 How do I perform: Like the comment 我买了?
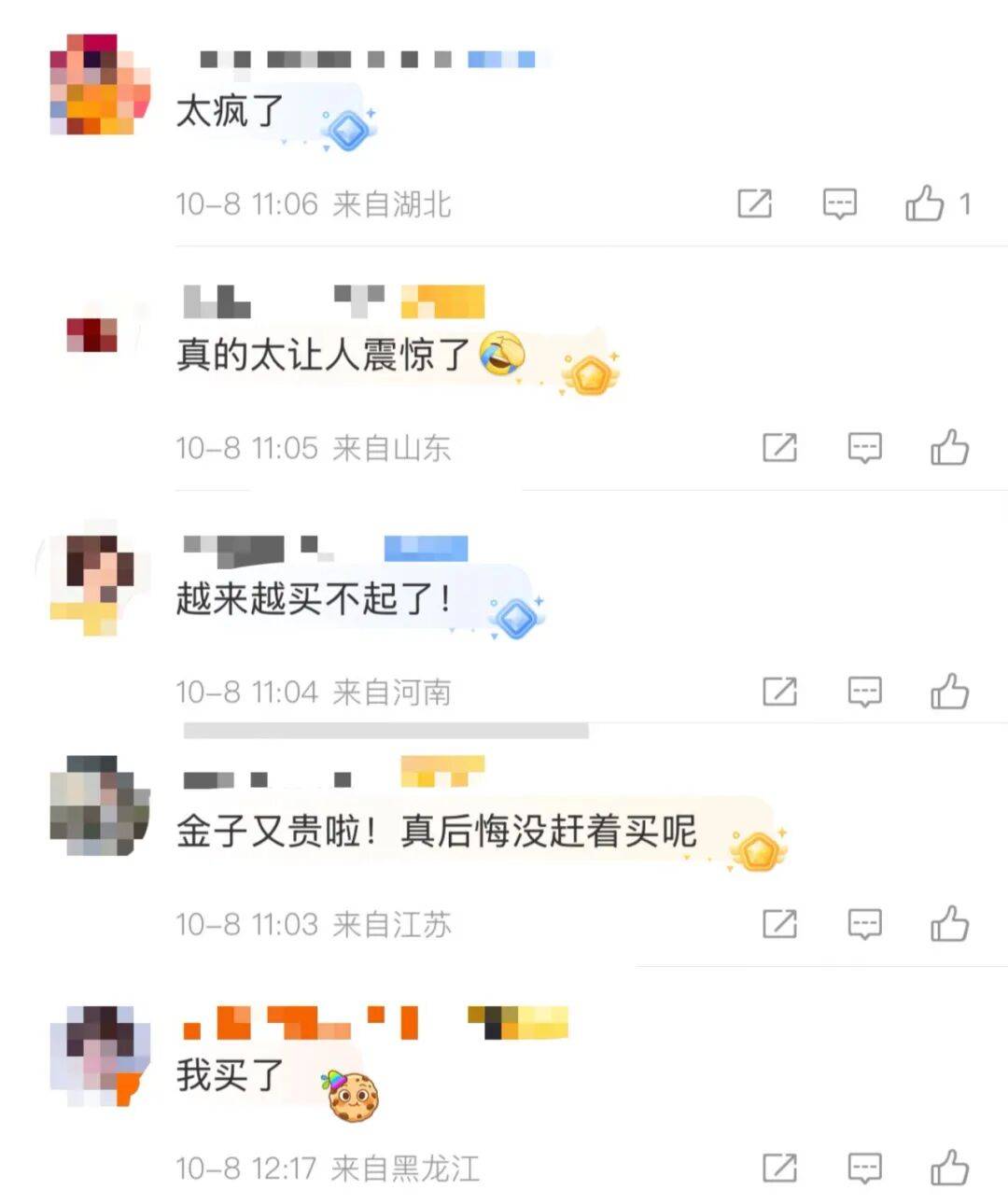point(949,1168)
